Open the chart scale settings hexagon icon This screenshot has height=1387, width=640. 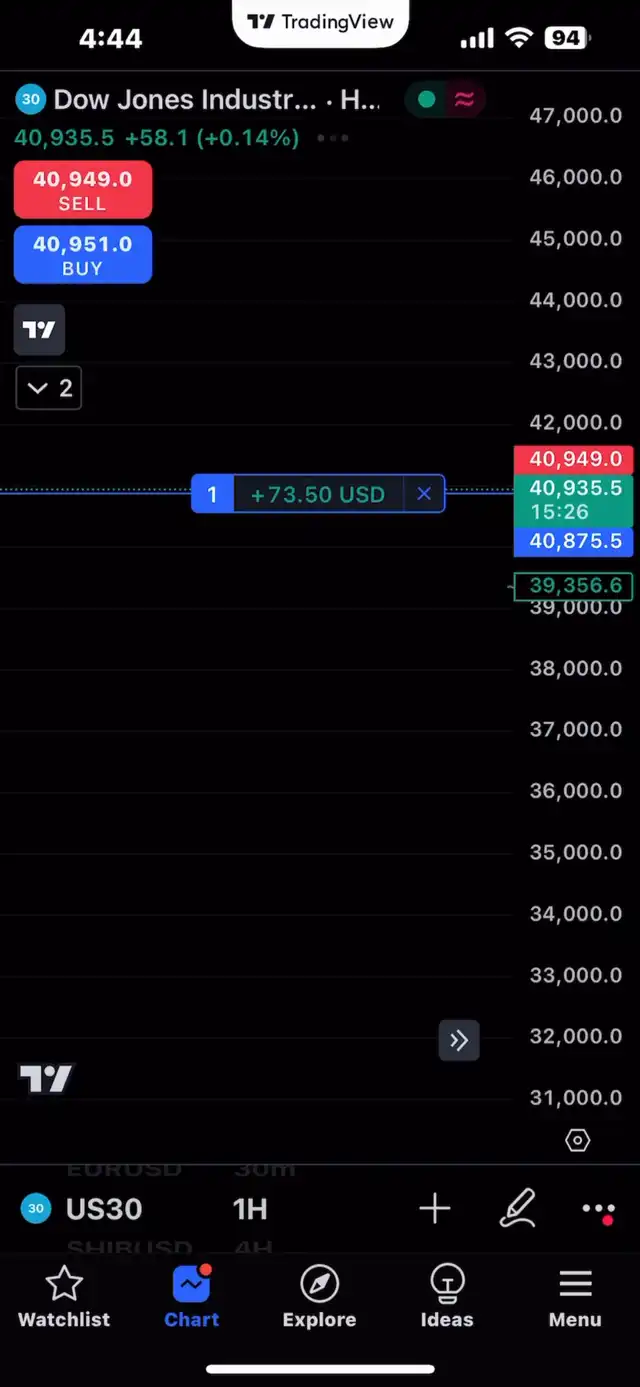(578, 1140)
